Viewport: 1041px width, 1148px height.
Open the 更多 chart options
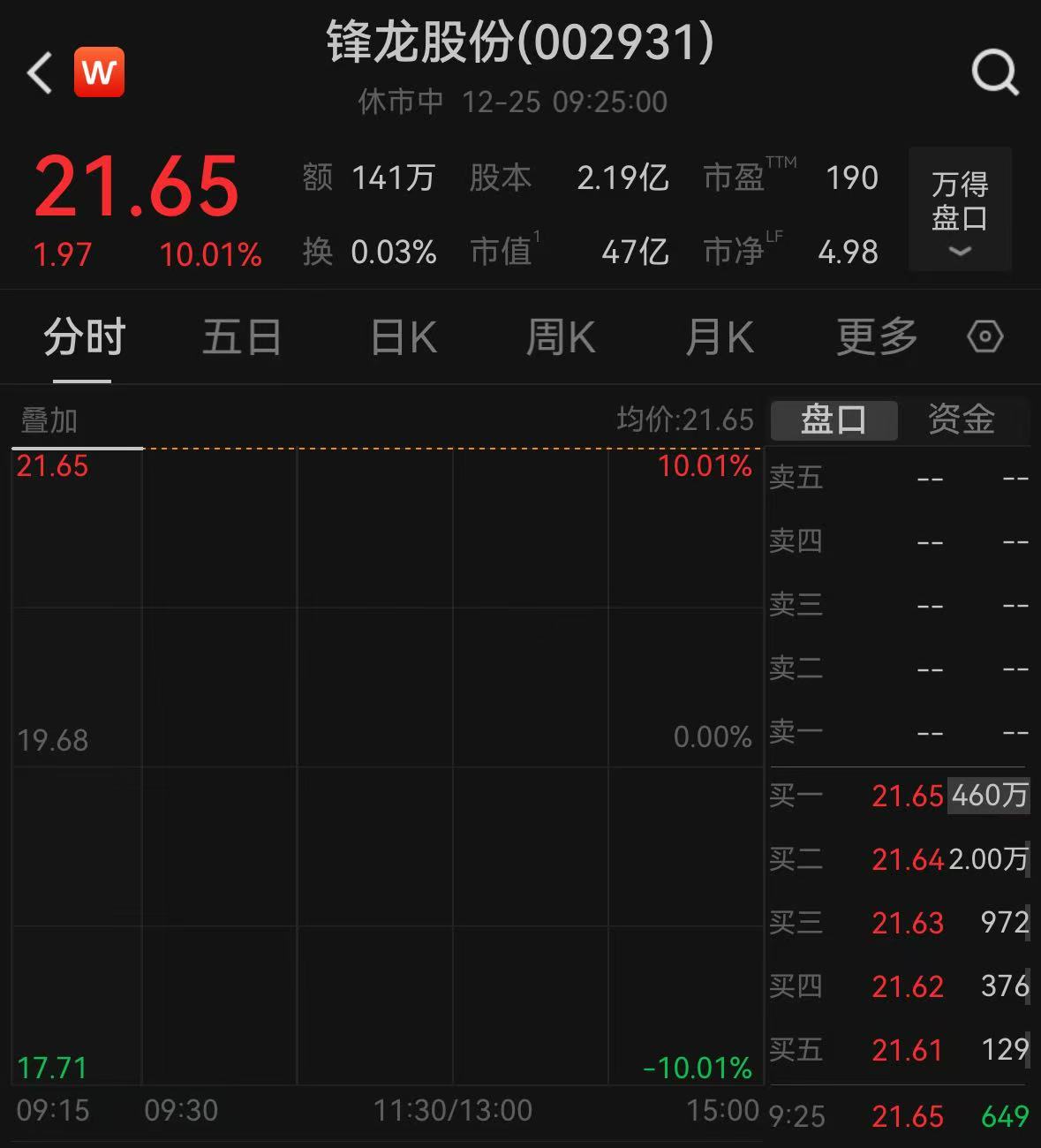tap(877, 337)
